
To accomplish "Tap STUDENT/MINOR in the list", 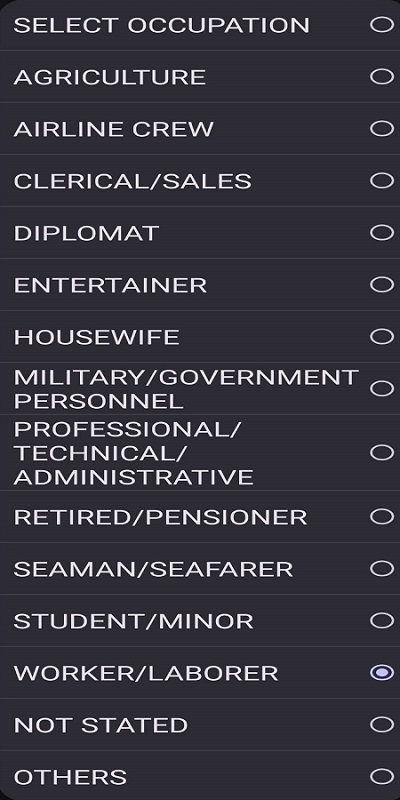I will click(200, 621).
